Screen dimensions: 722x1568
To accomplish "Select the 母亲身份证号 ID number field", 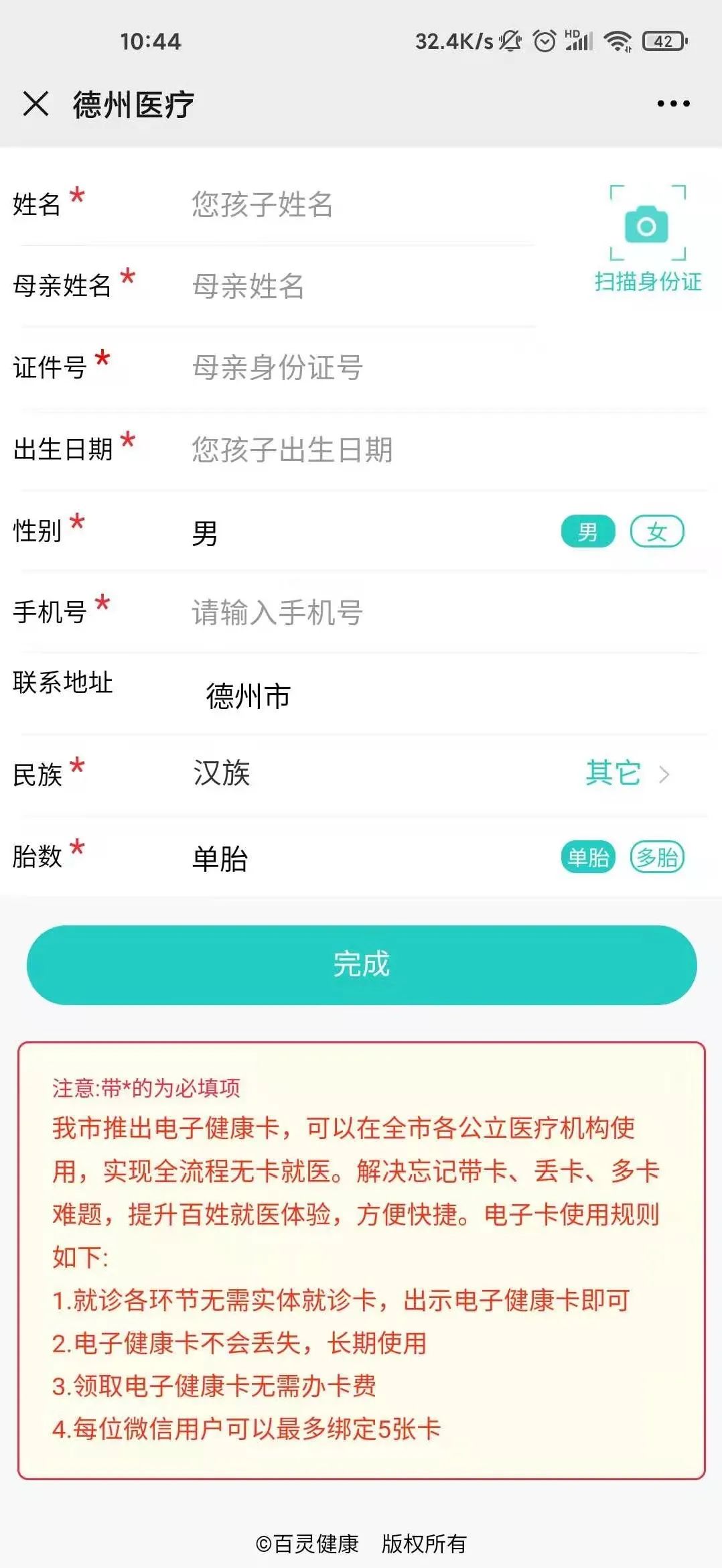I will [x=402, y=367].
